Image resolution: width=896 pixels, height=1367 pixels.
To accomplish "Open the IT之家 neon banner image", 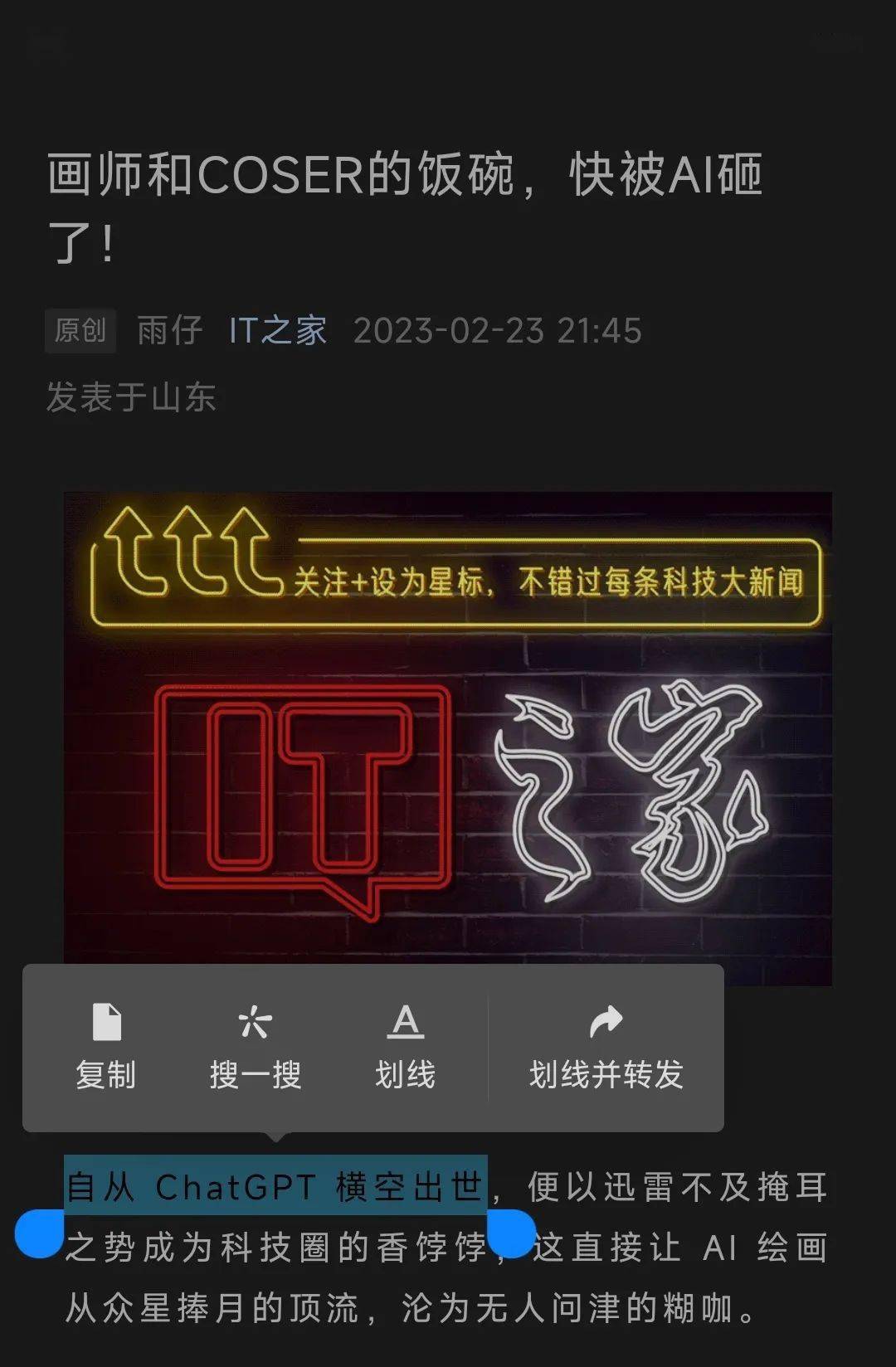I will 448,730.
